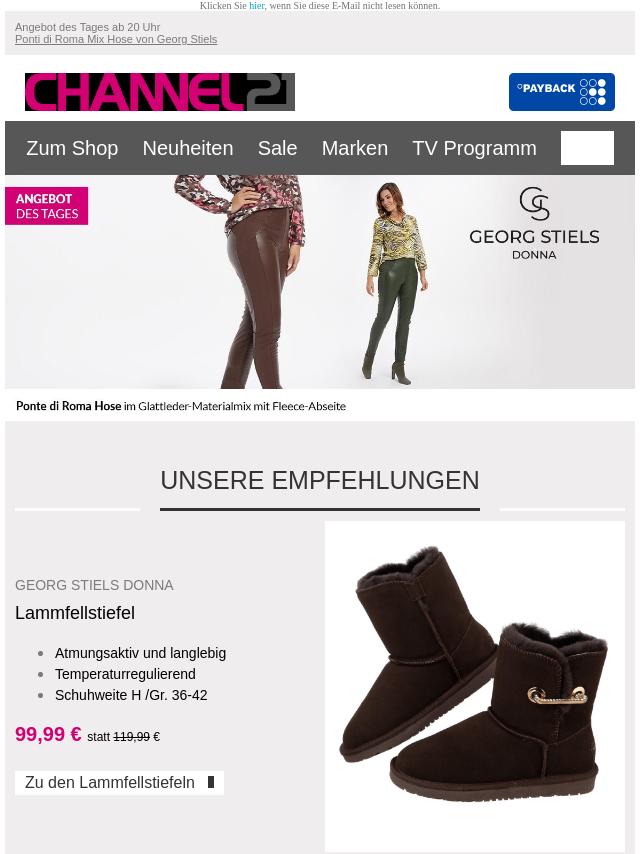This screenshot has height=854, width=640.
Task: View TV Programm
Action: coord(474,148)
